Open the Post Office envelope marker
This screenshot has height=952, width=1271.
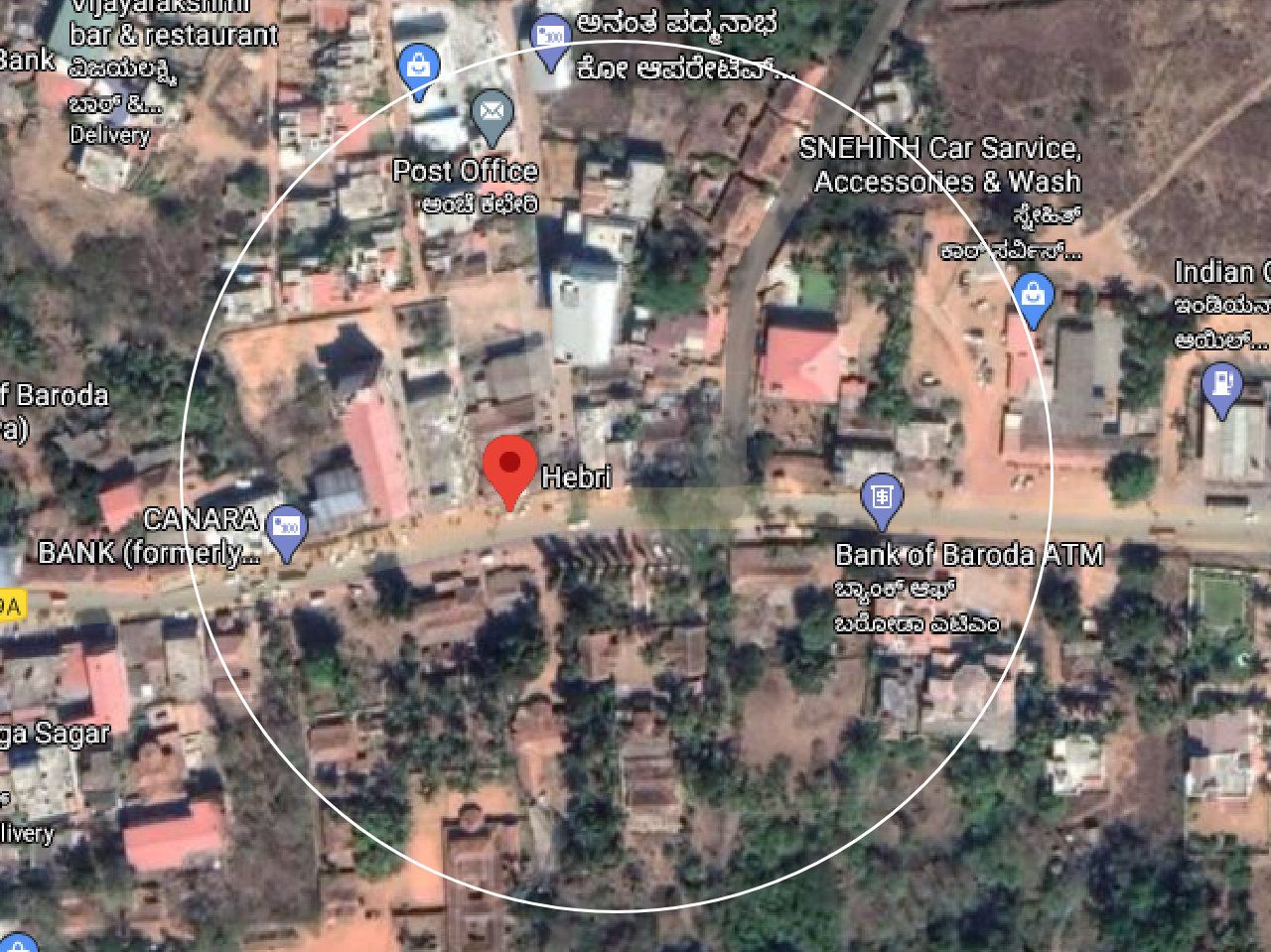click(x=492, y=111)
